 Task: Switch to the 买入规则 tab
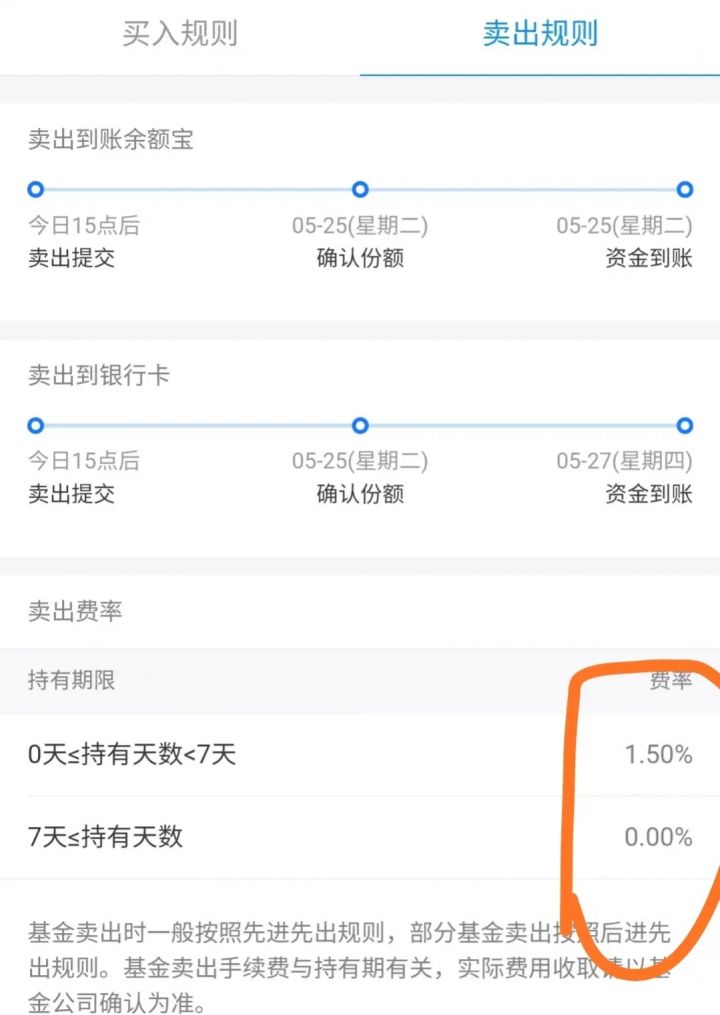click(x=180, y=34)
